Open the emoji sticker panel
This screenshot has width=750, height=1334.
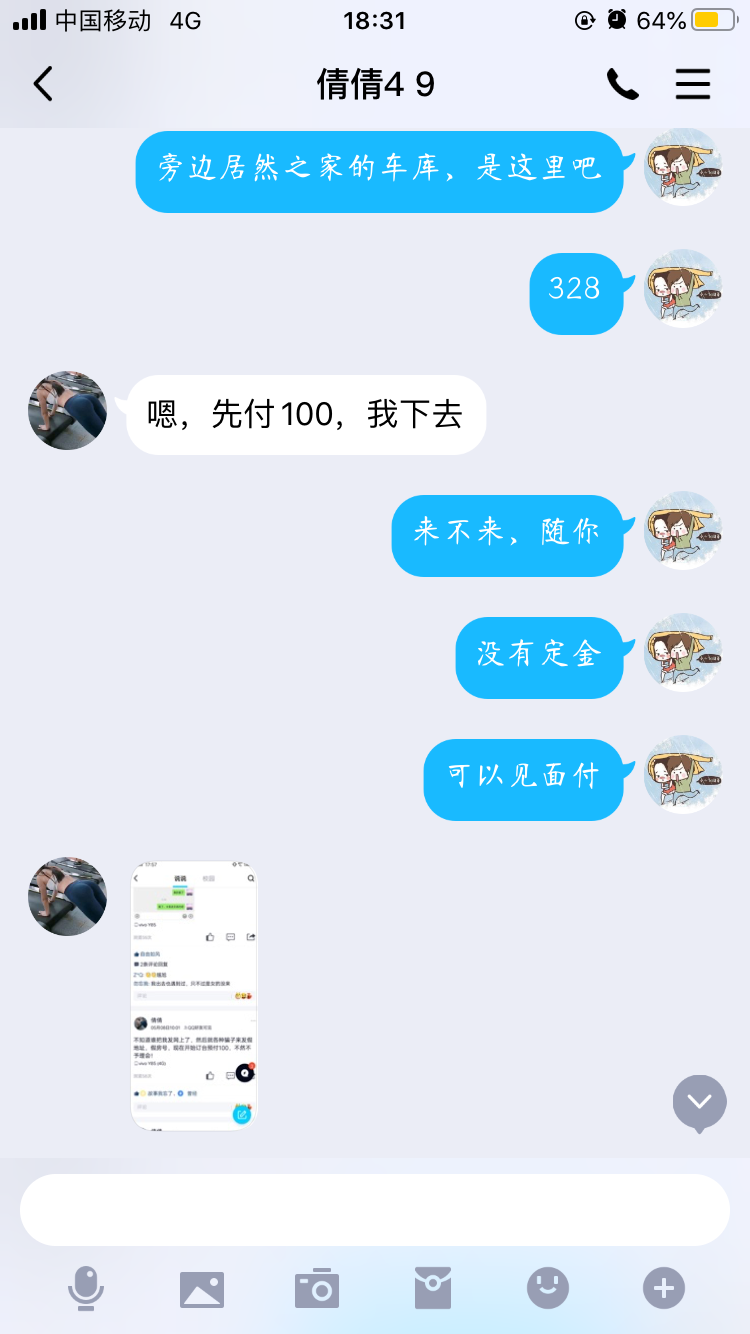[548, 1288]
